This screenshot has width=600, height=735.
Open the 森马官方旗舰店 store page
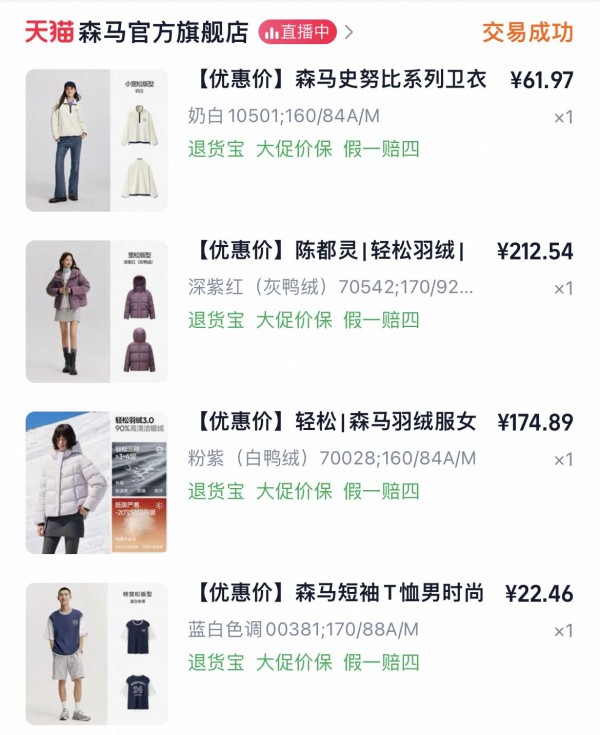tap(163, 32)
